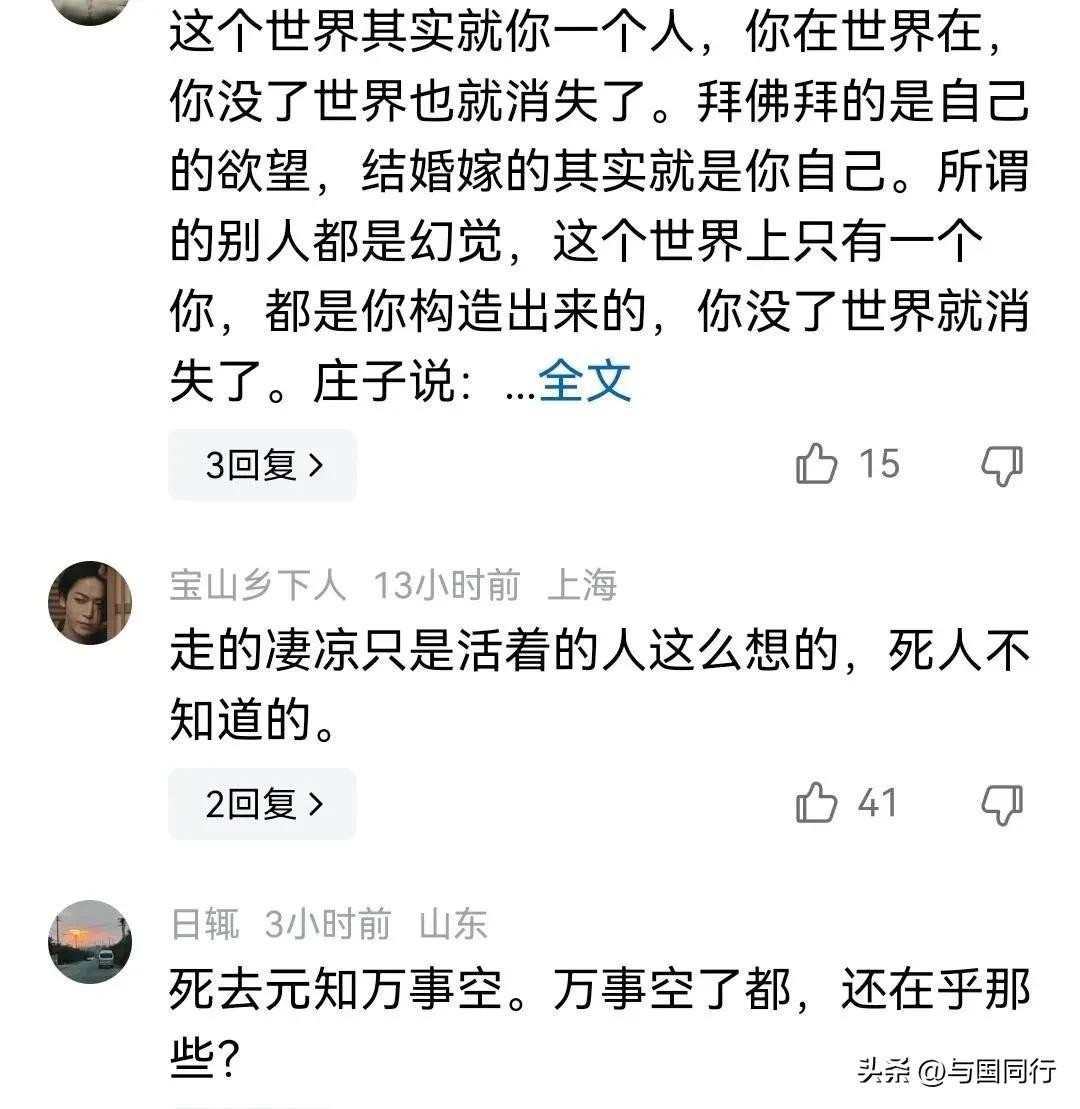Dislike the comment with 15 likes

[1001, 465]
